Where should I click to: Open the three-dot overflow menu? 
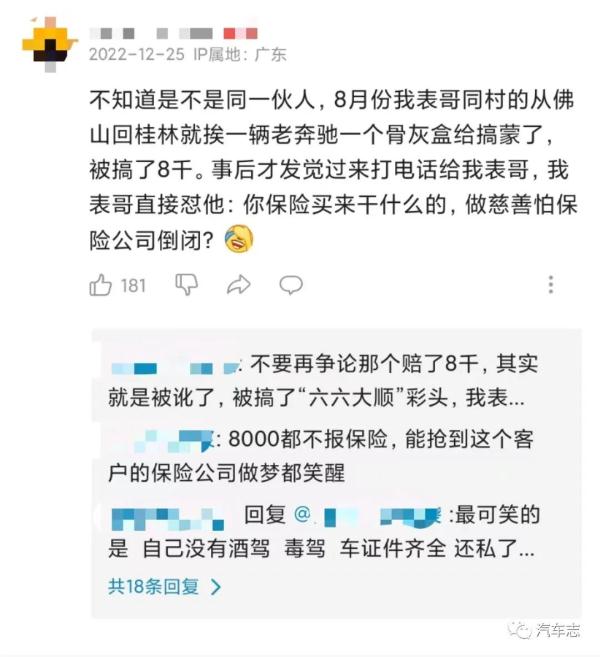550,286
